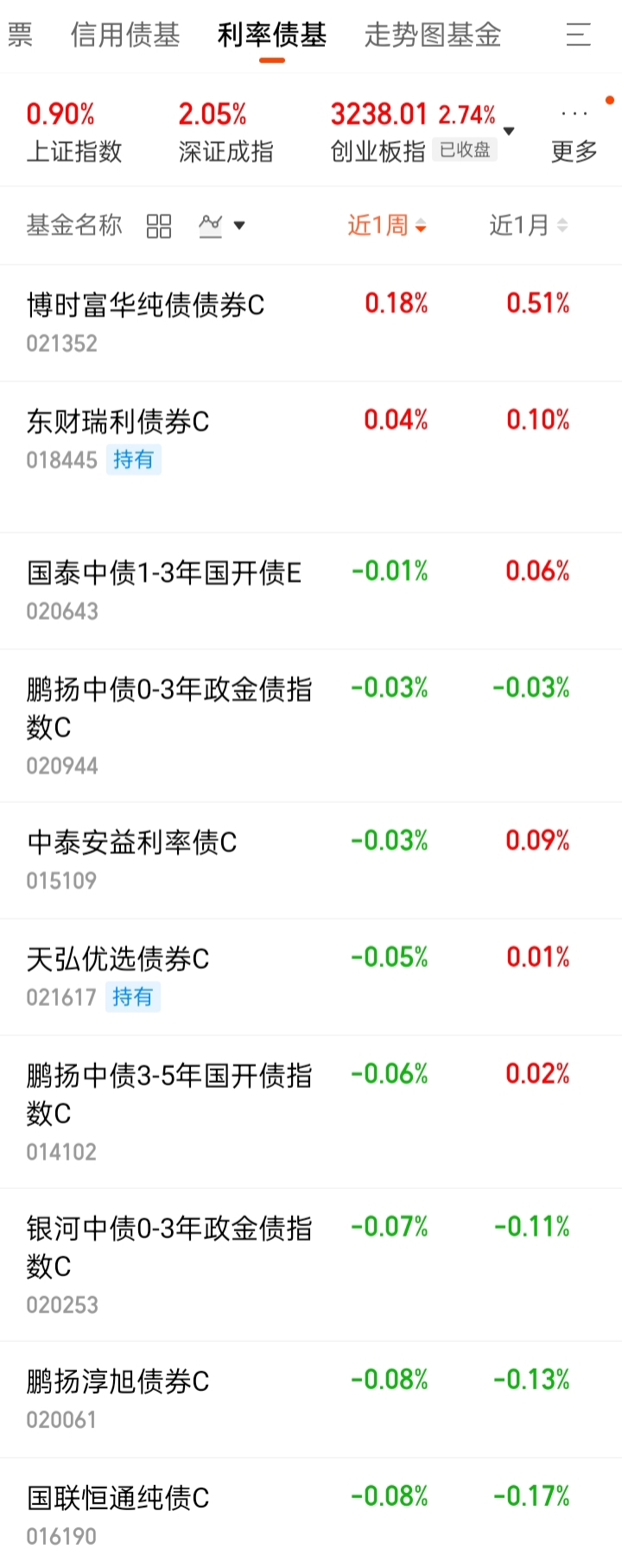Open fund 银河中债0-3年政金债指数C
Screen dimensions: 622x1568
coord(311,1264)
